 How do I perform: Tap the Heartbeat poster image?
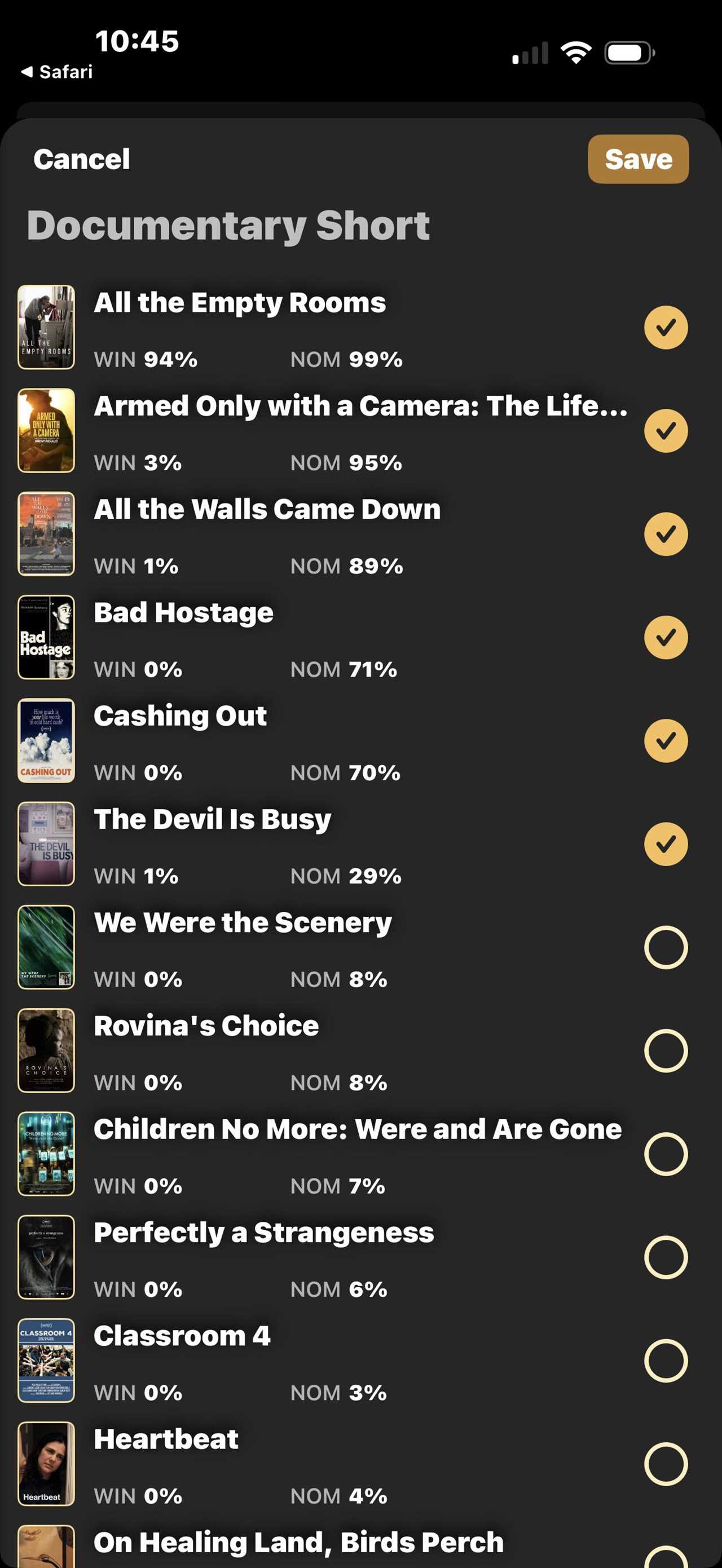point(46,1464)
